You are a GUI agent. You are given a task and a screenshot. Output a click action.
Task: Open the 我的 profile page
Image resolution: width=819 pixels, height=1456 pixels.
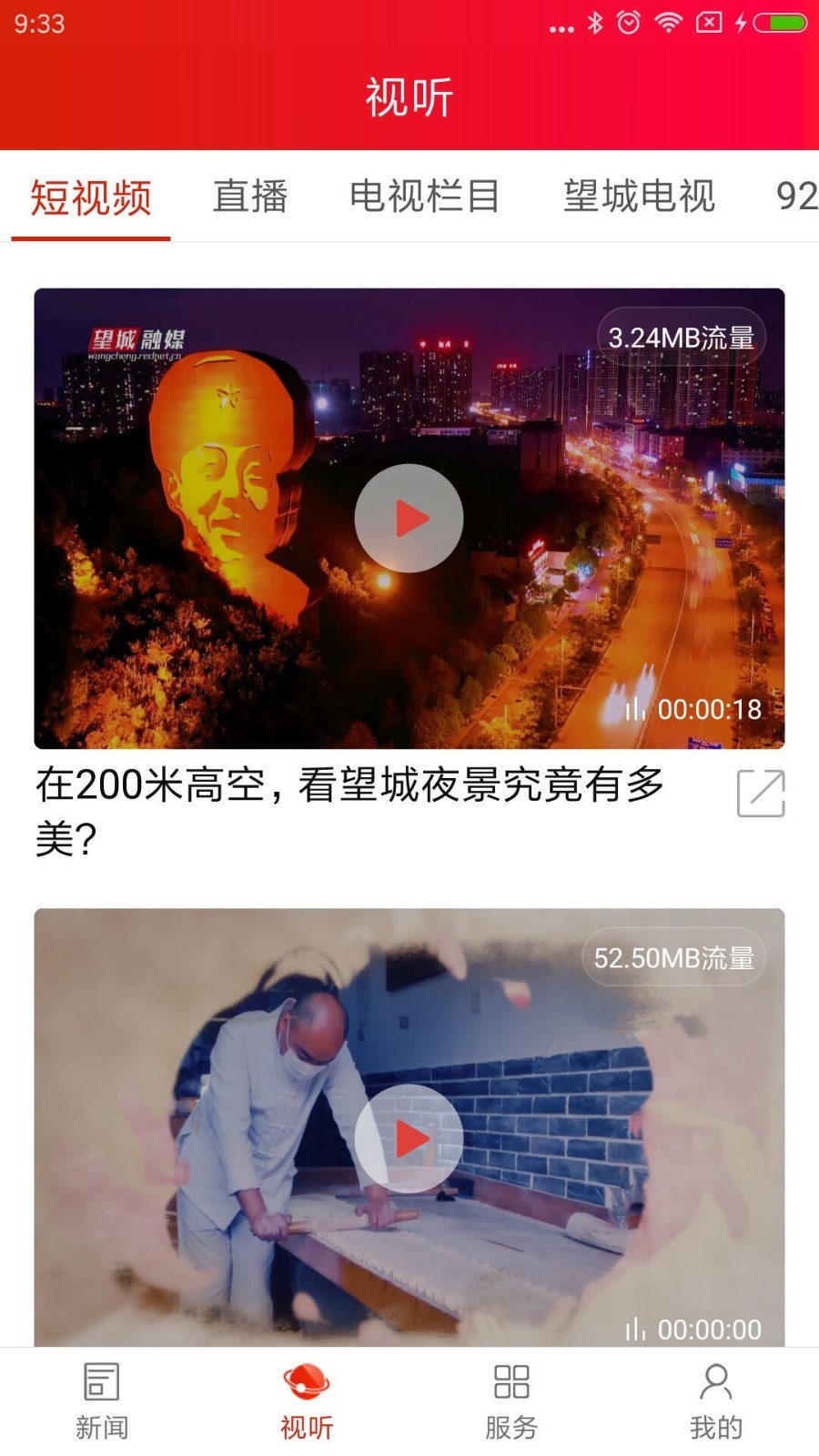[x=716, y=1401]
